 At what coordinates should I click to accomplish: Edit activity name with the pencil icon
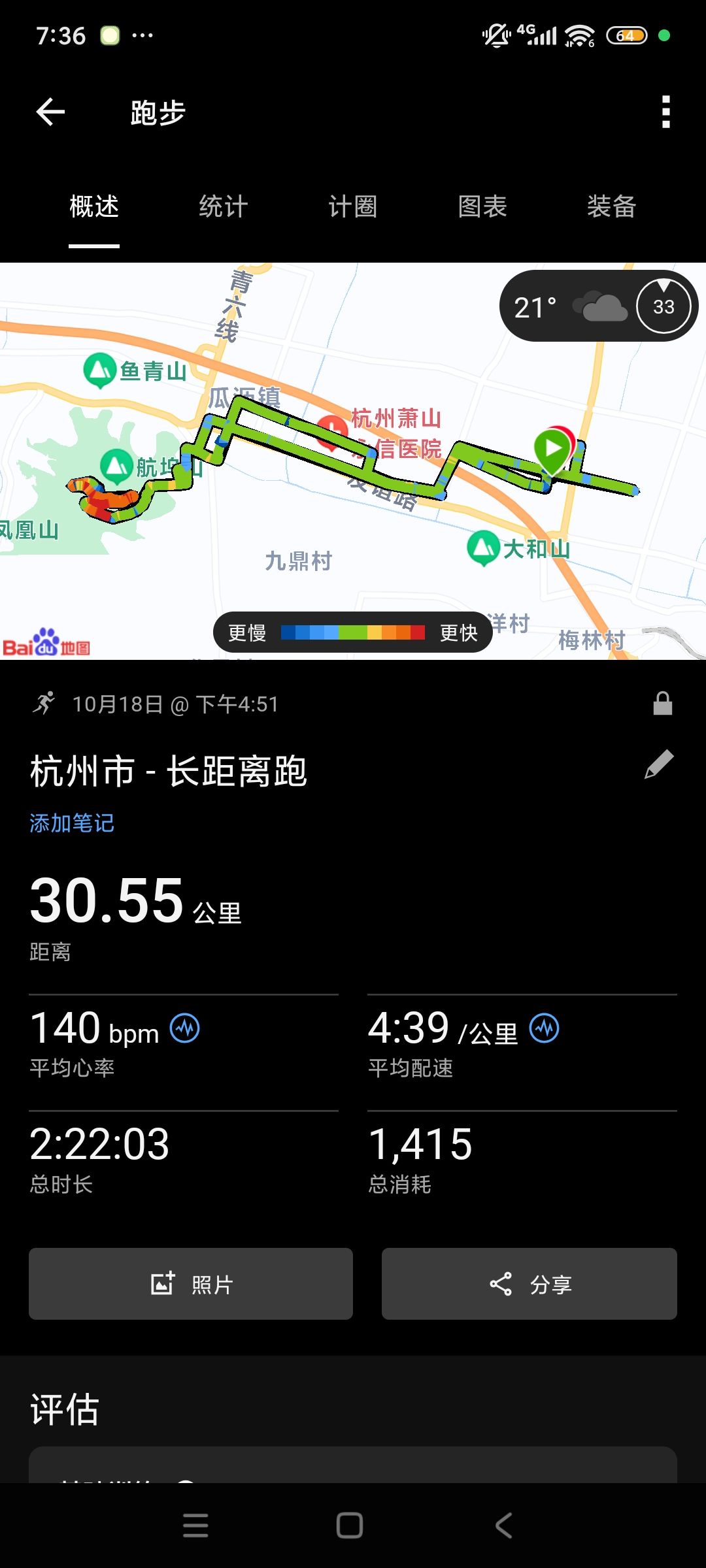tap(659, 764)
